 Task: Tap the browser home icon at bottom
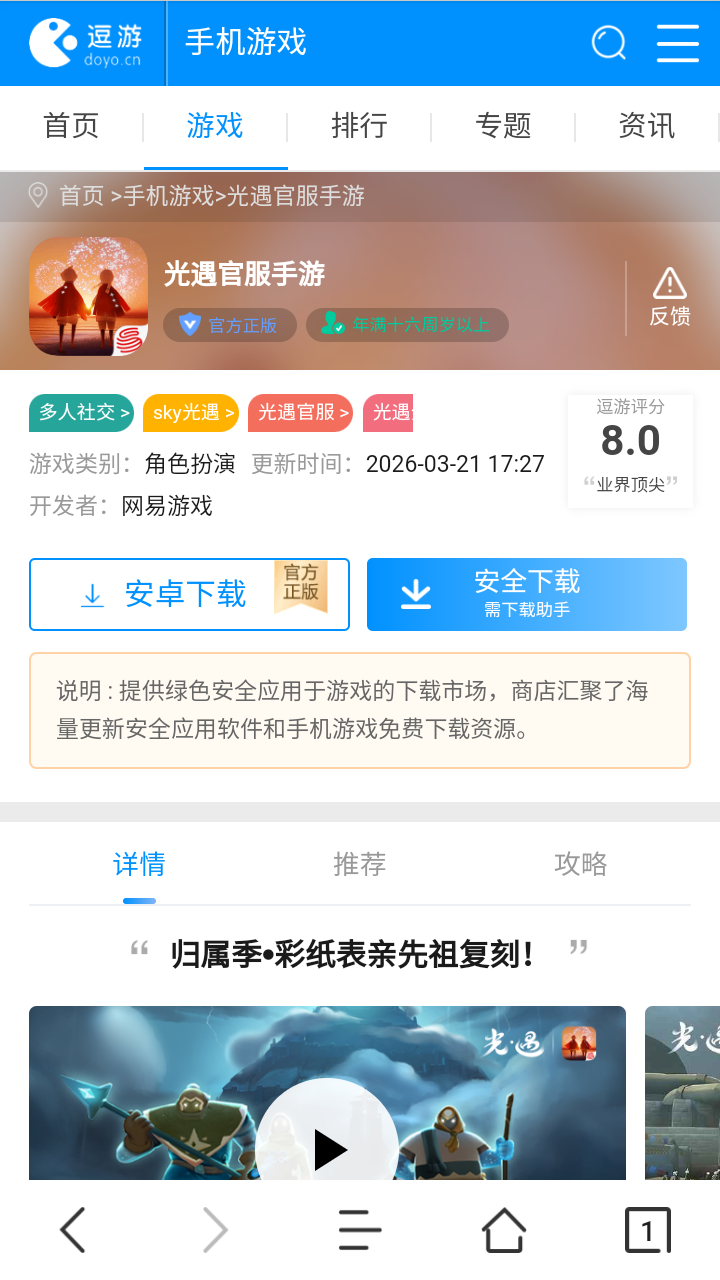503,1229
